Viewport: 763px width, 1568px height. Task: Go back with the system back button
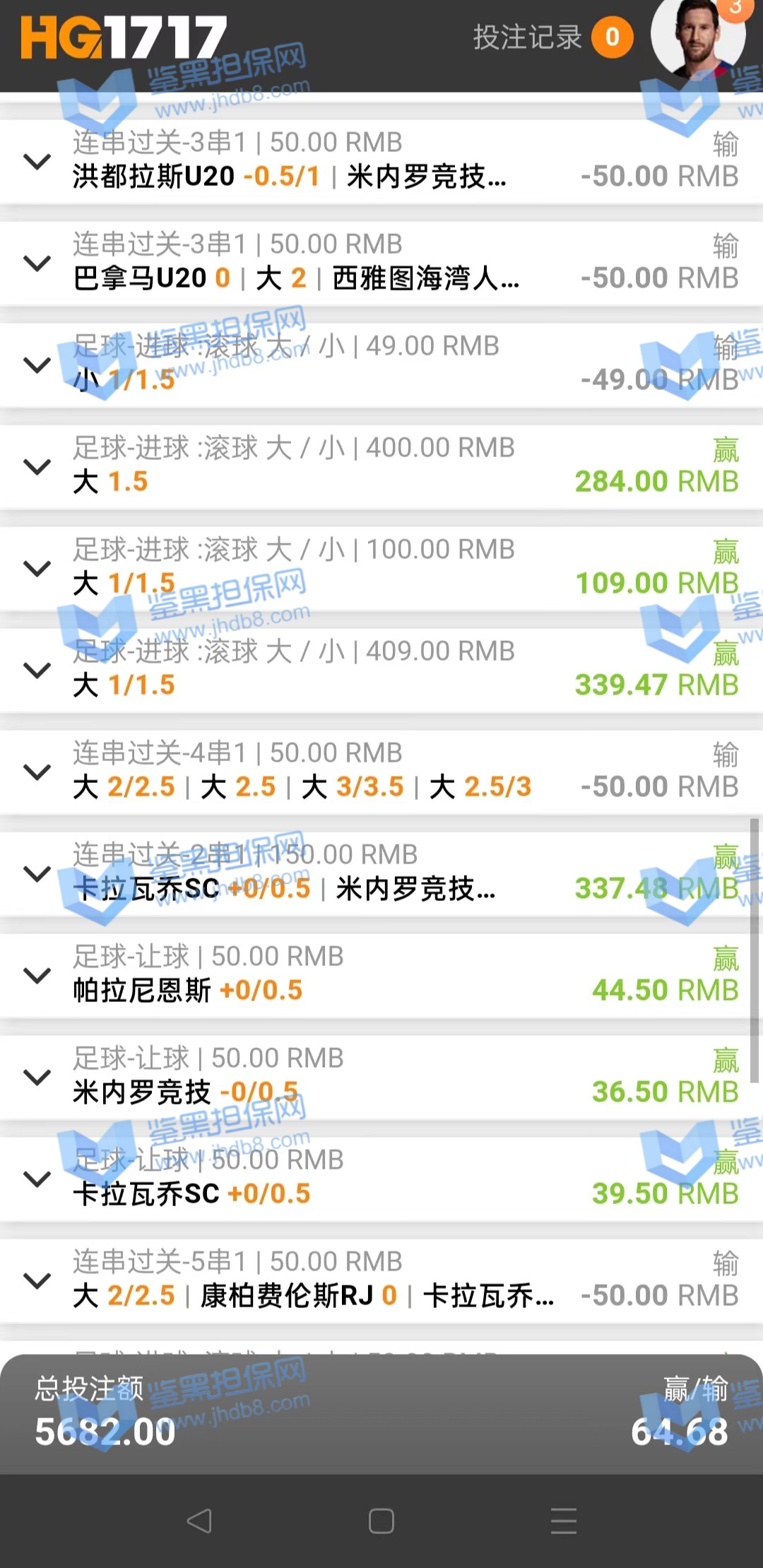point(199,1521)
